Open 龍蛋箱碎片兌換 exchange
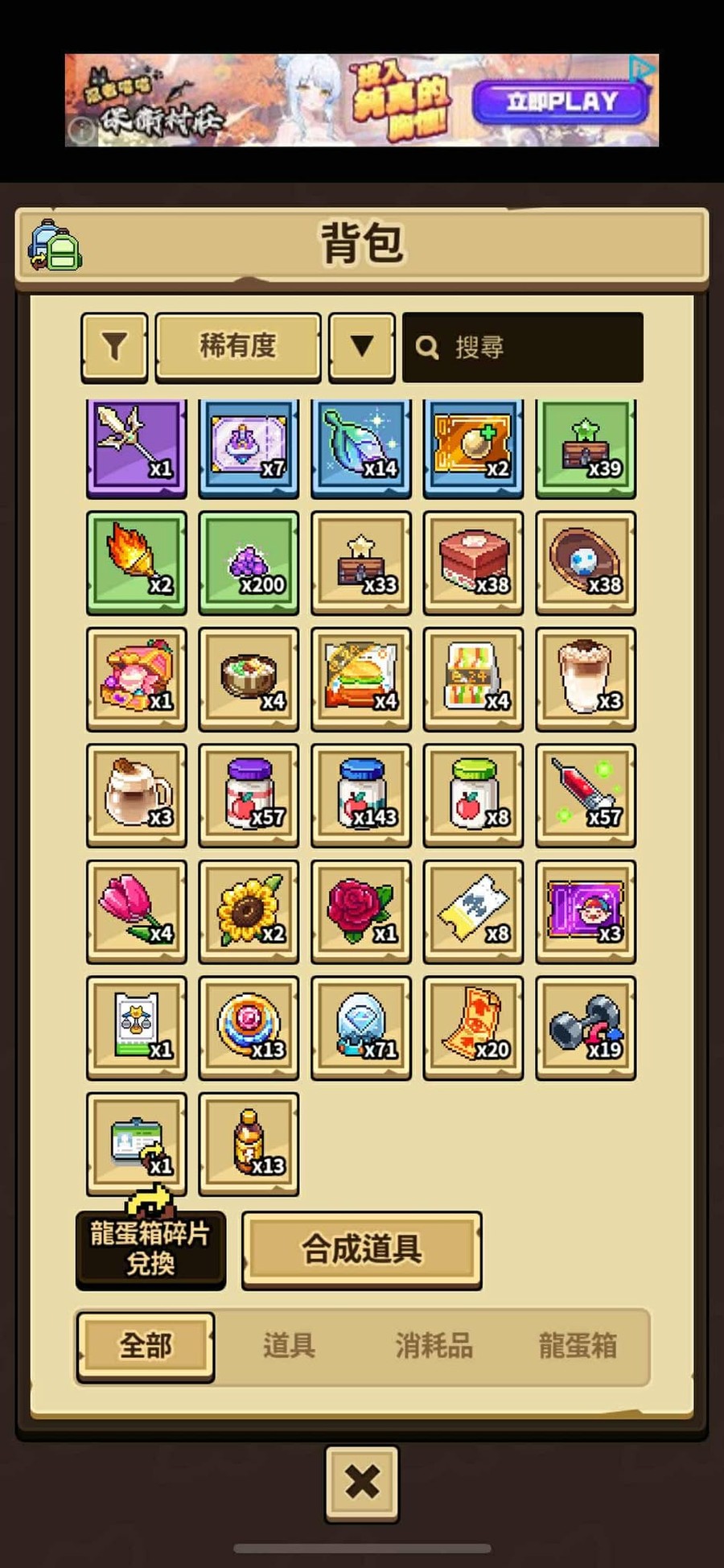 pyautogui.click(x=150, y=1248)
